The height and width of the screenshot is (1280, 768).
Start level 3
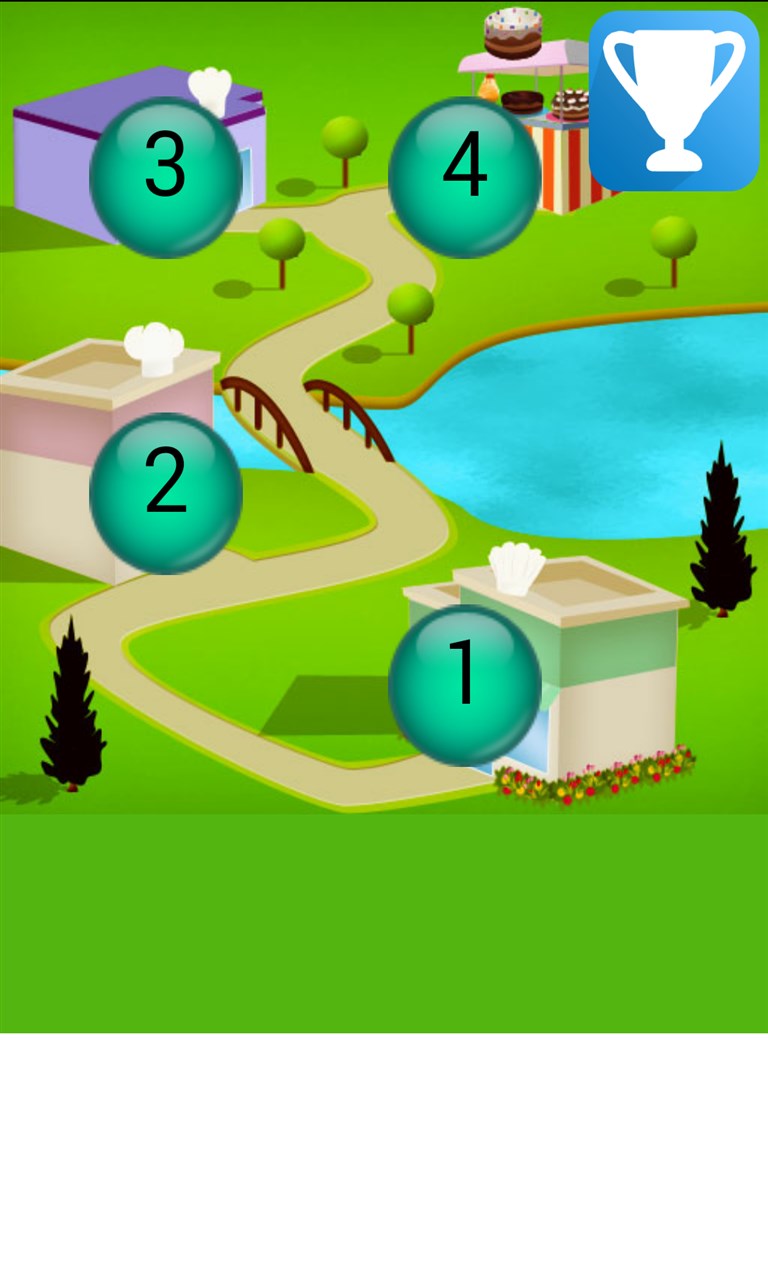(x=166, y=176)
